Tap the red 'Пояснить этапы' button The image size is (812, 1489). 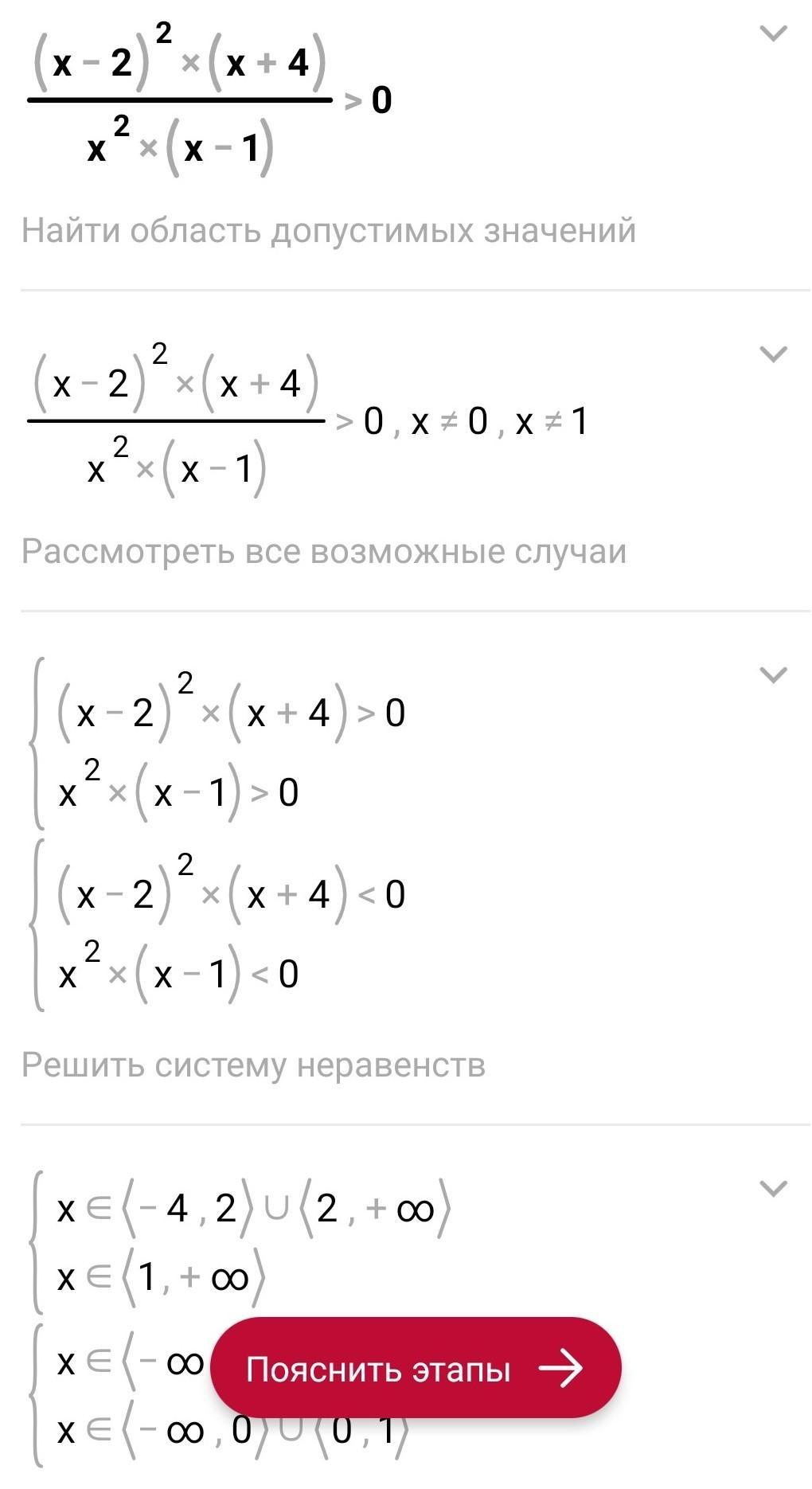[x=415, y=1368]
